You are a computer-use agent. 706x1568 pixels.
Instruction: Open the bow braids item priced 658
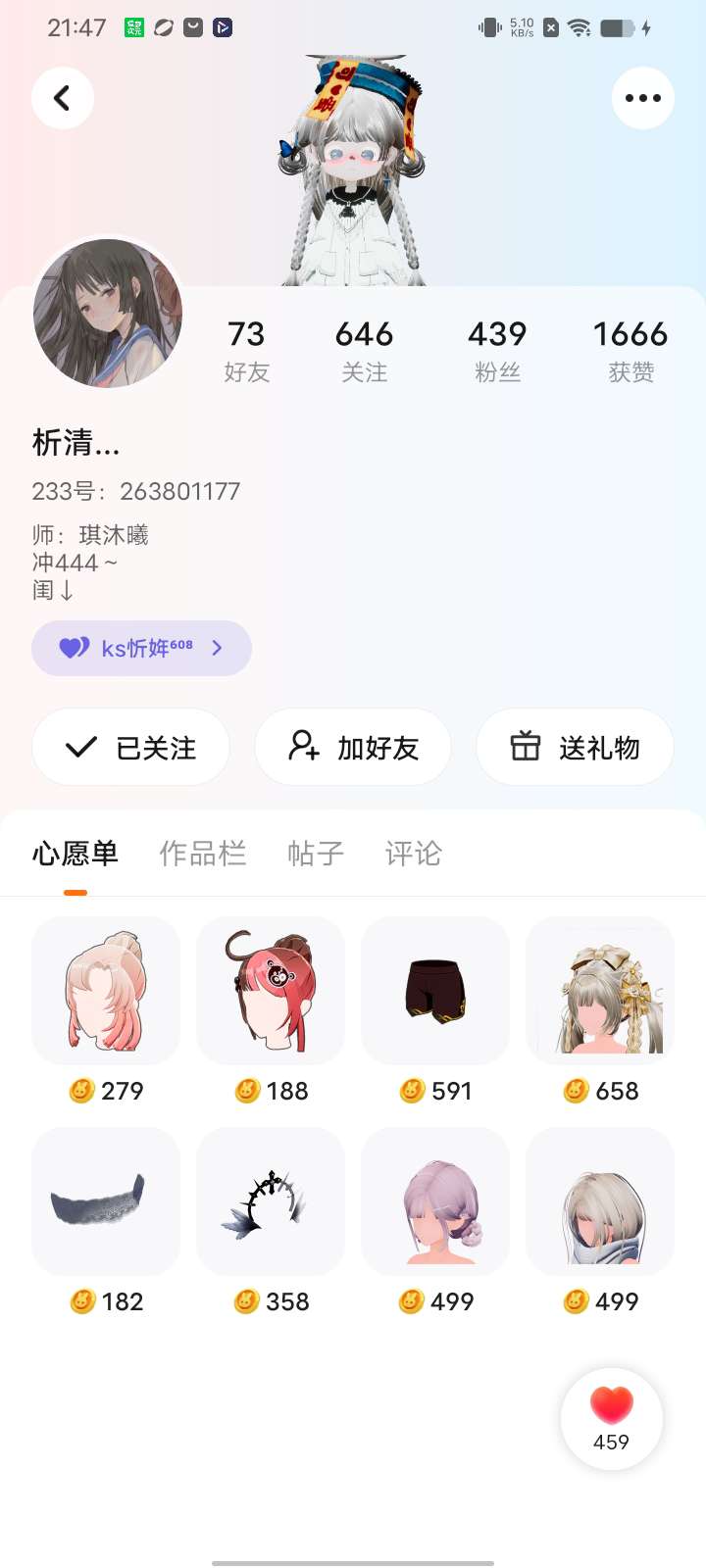600,991
